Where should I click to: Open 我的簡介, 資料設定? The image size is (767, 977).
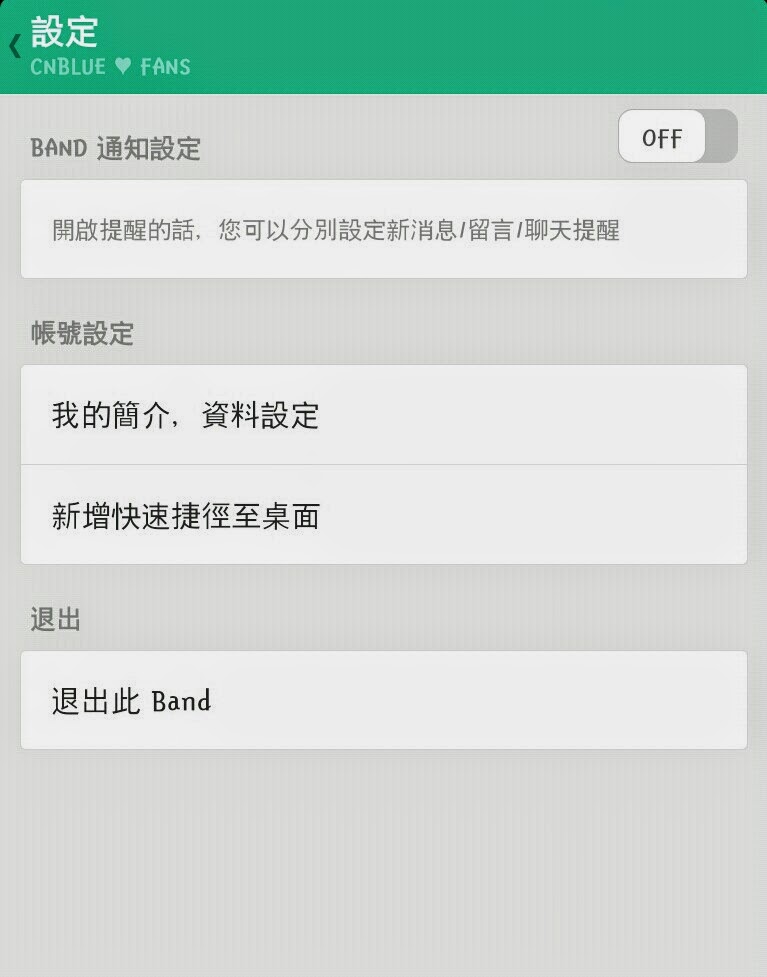point(384,415)
